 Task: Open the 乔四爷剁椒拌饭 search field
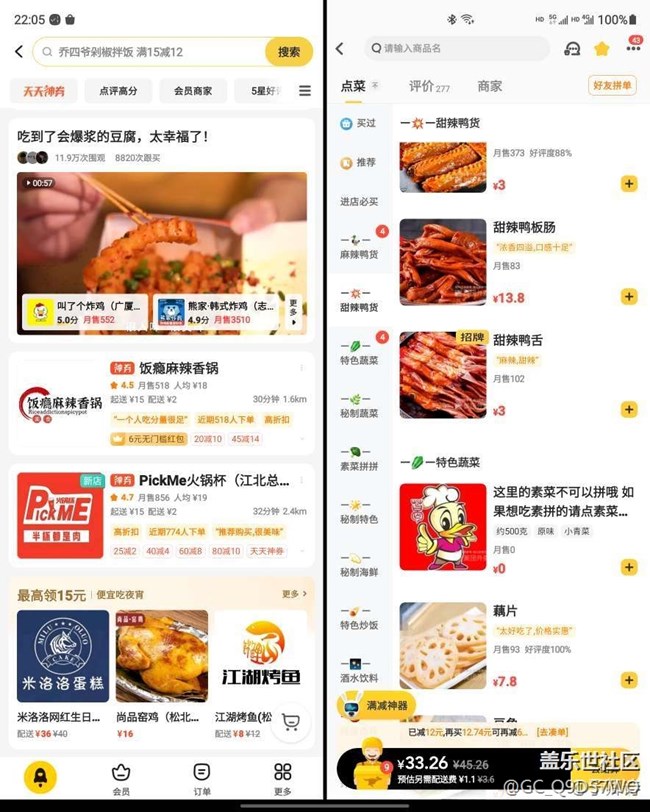coord(150,52)
